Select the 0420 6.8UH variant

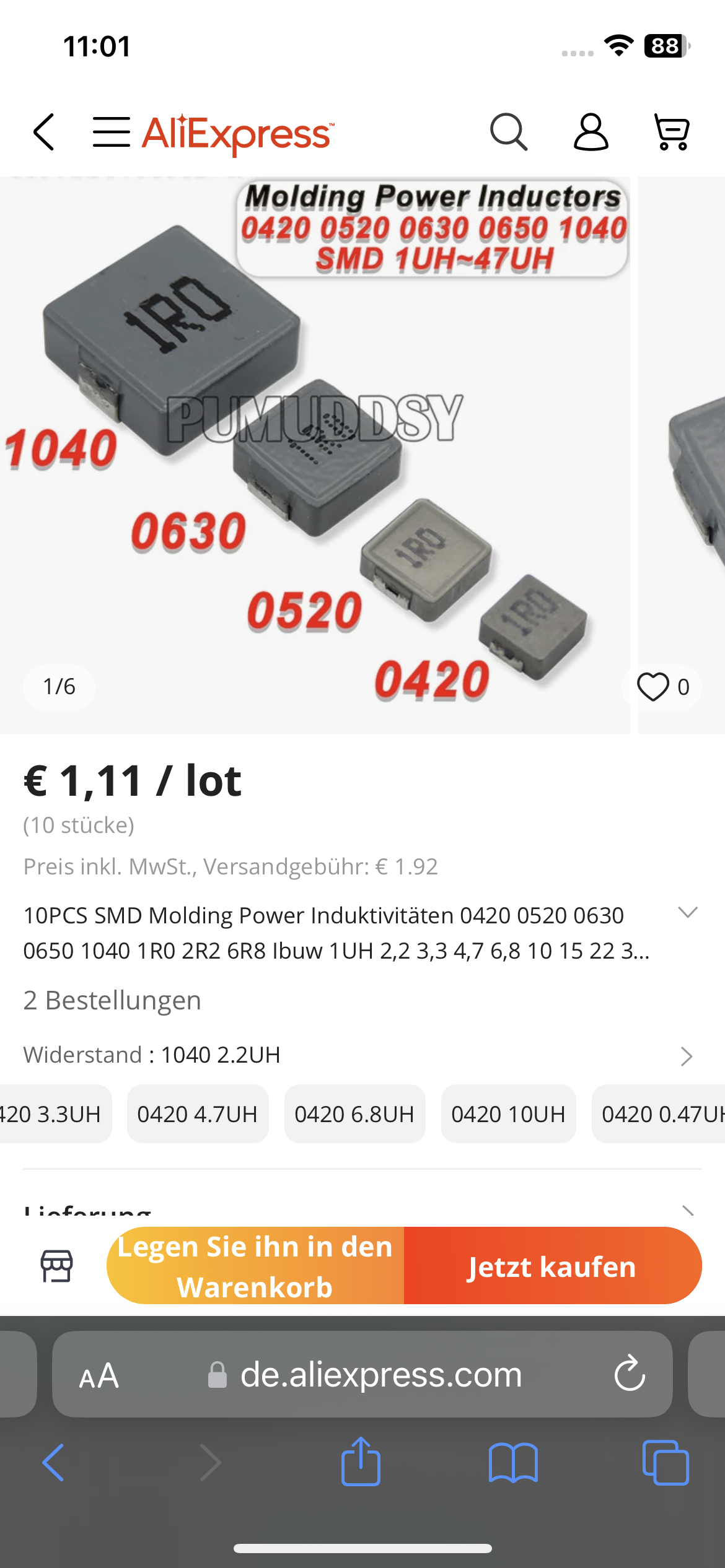click(x=354, y=1114)
